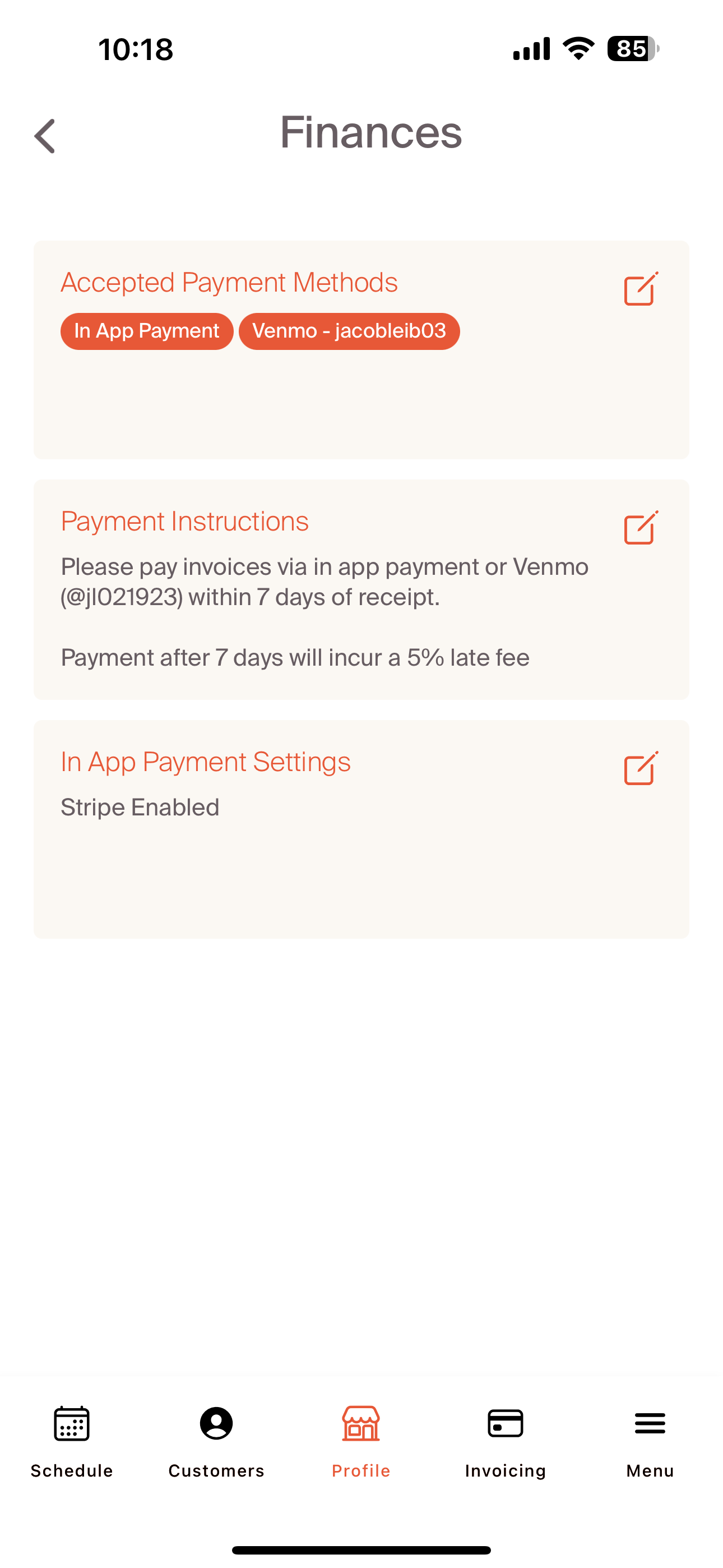Select the Venmo - jacobleib03 chip

point(349,331)
